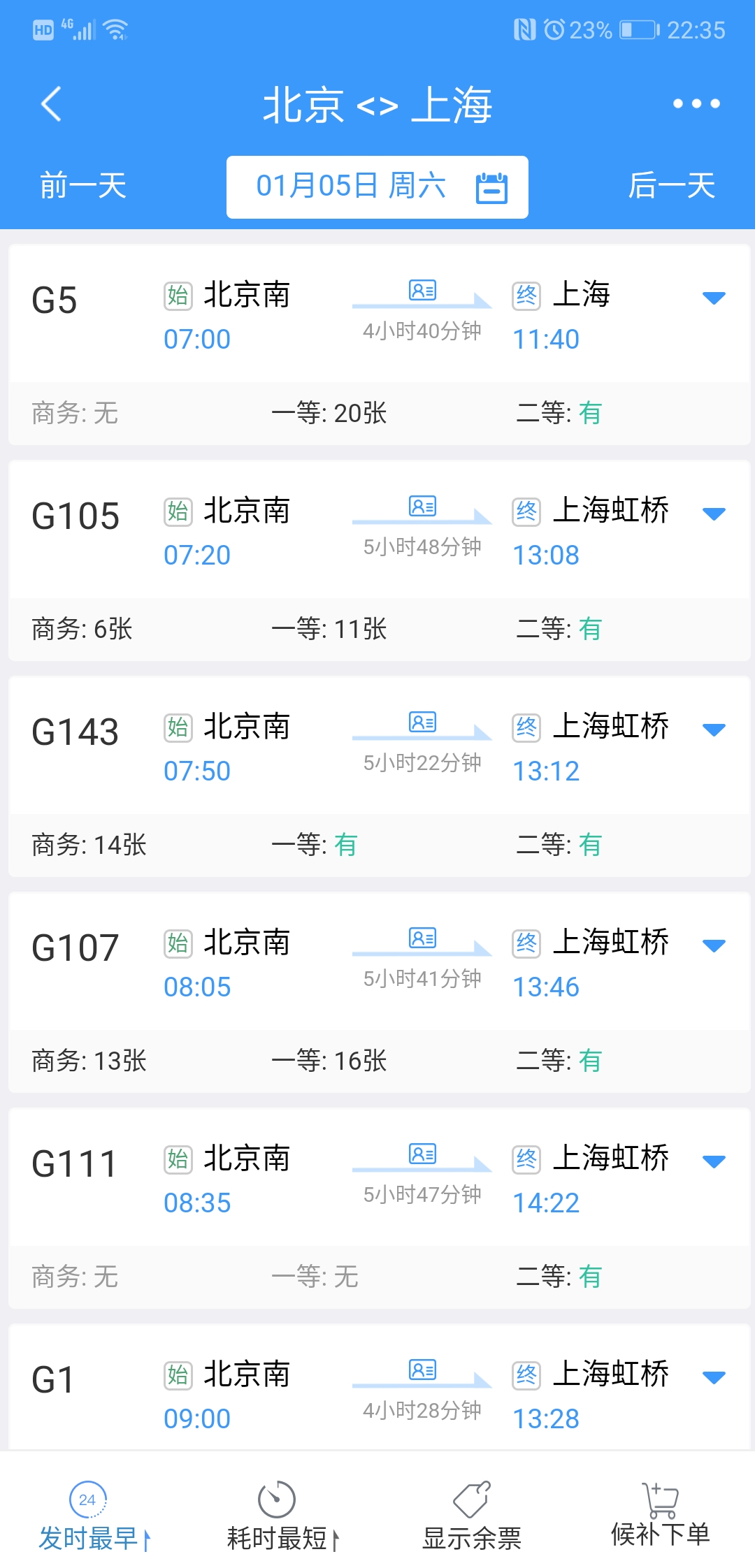Open date picker for 01月05日 周六
755x1568 pixels.
point(377,187)
